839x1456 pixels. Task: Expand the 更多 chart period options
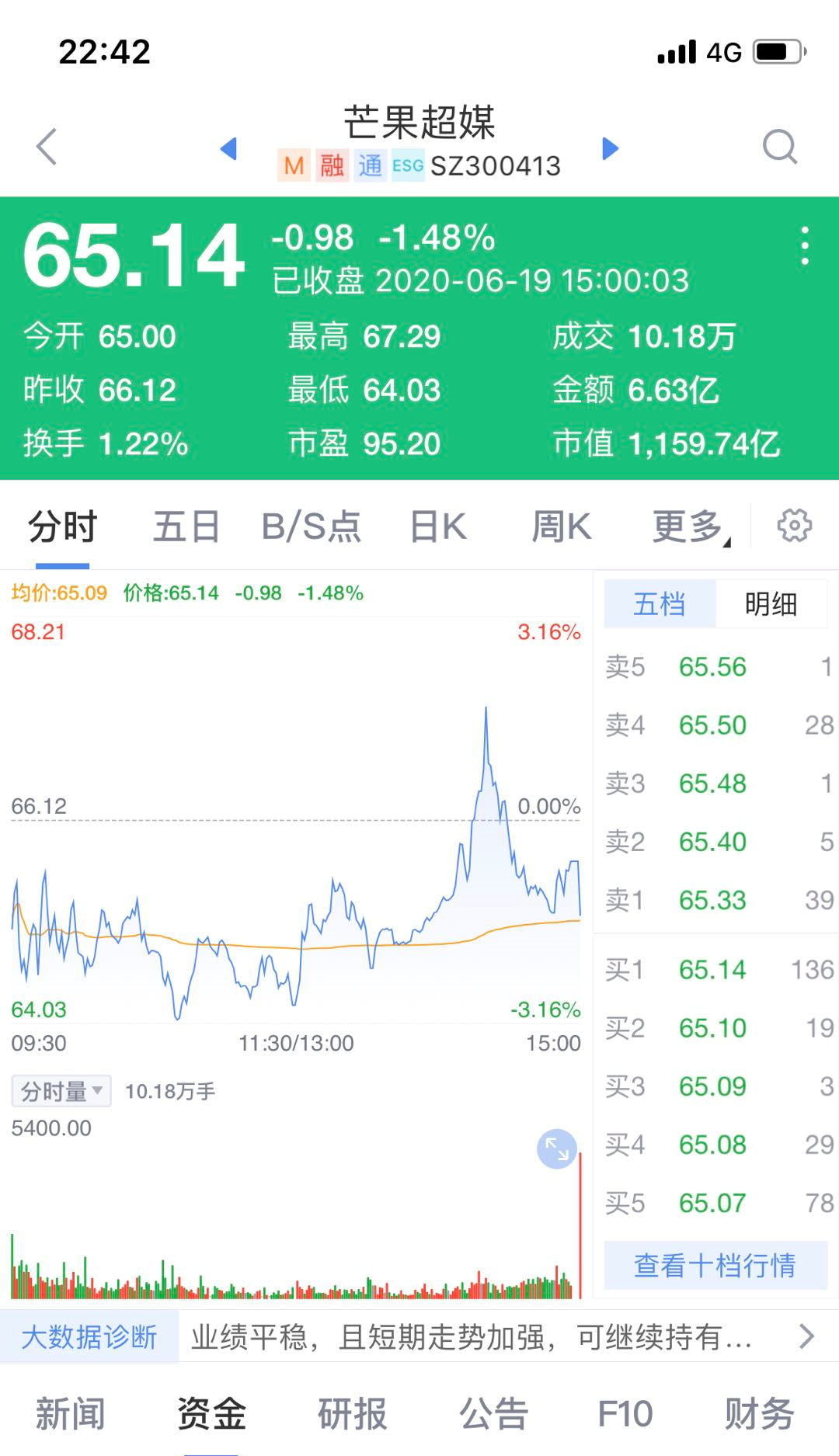pos(690,527)
